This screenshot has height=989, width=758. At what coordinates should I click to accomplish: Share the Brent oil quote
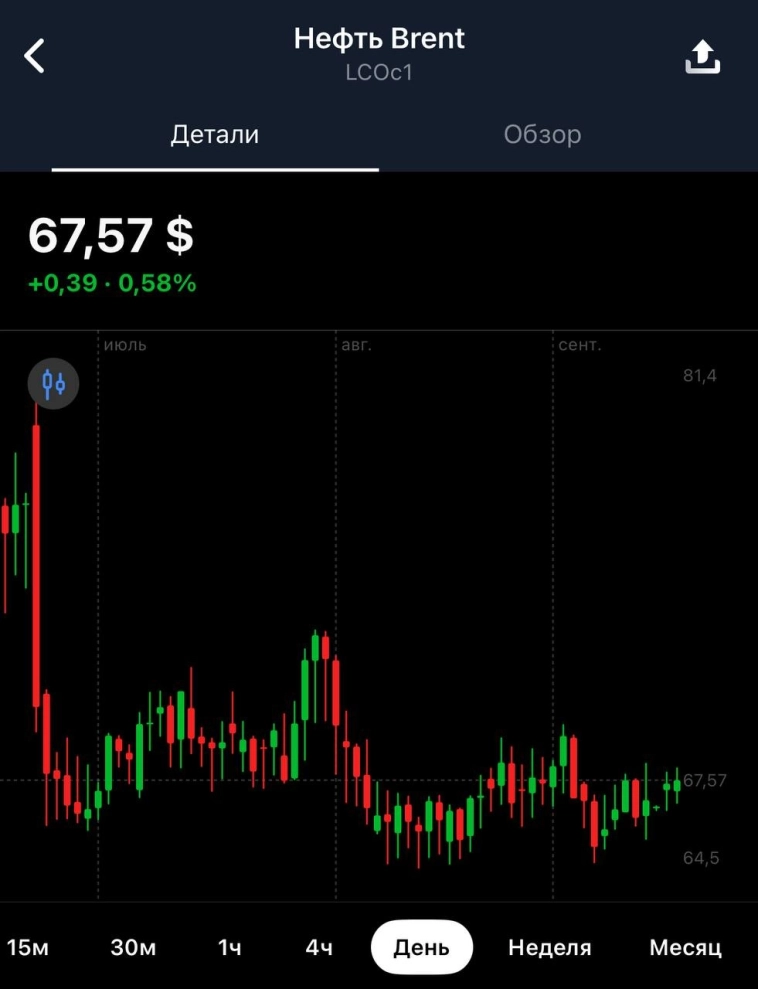pyautogui.click(x=702, y=57)
